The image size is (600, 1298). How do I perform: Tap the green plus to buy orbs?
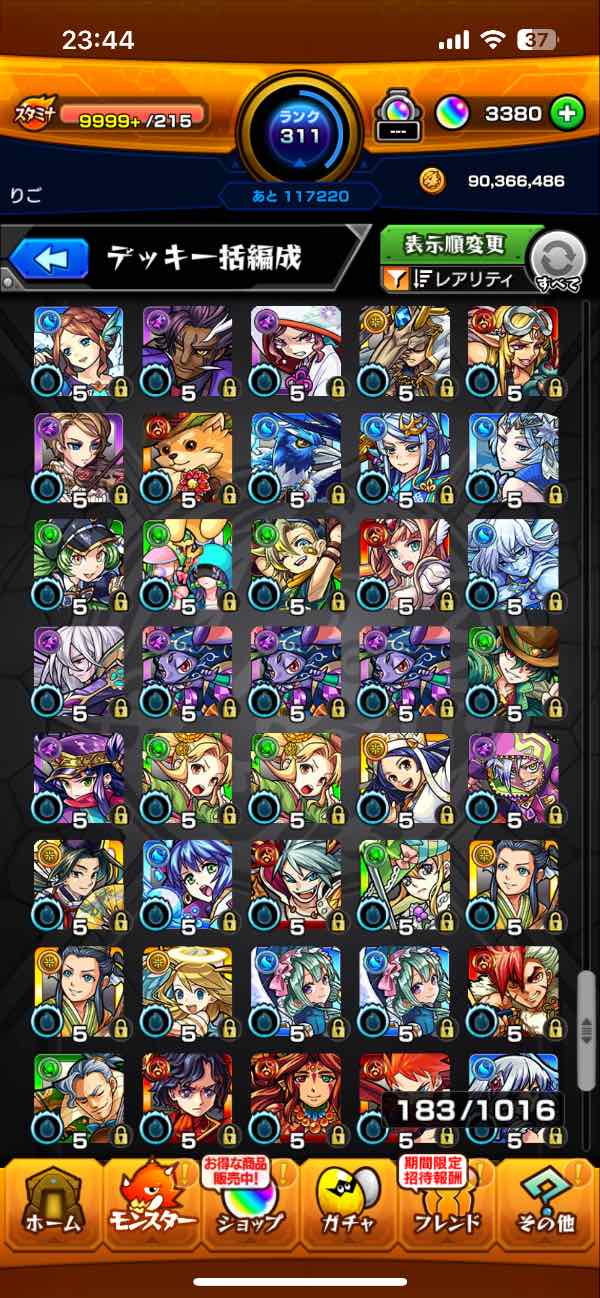(567, 114)
